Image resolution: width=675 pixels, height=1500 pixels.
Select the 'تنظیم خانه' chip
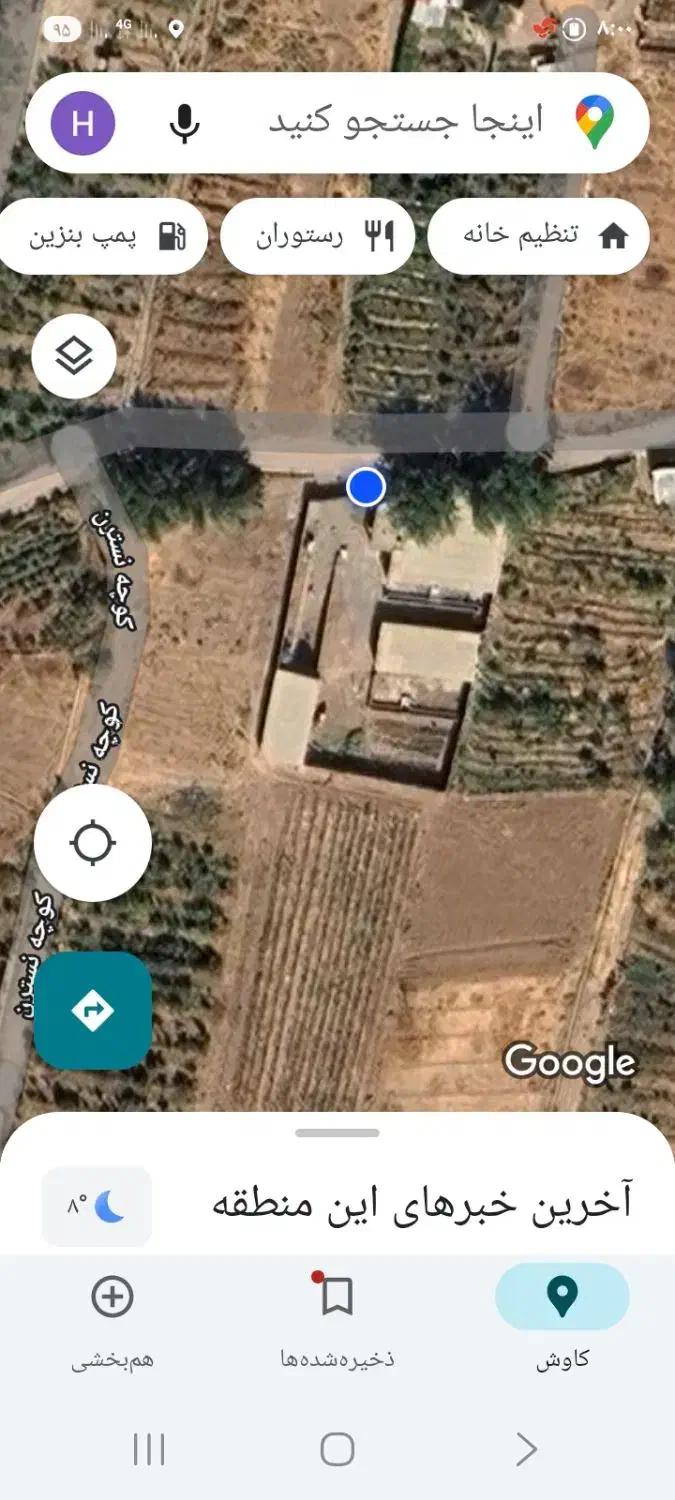point(539,236)
